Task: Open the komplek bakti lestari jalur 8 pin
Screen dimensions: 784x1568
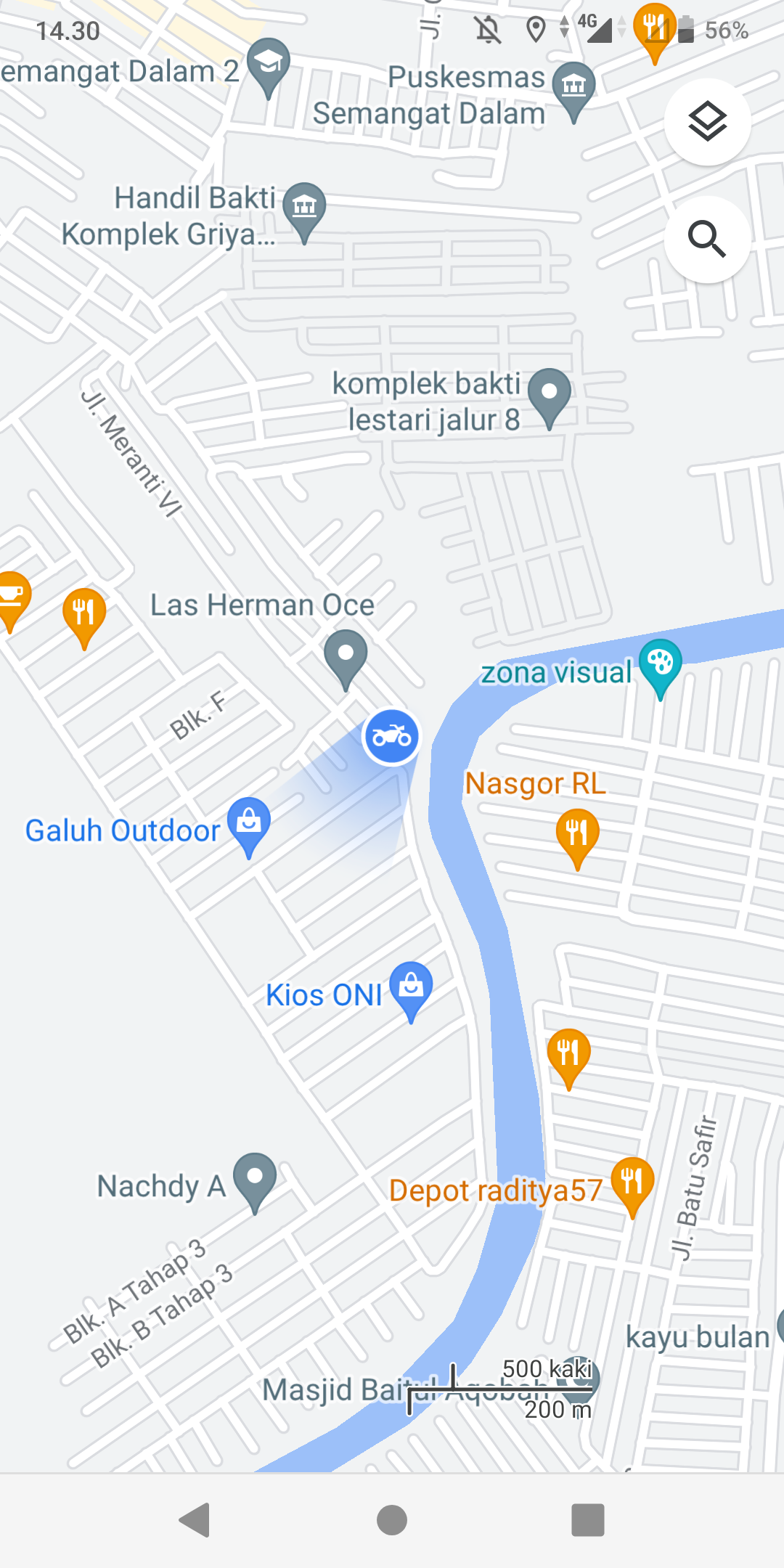Action: click(550, 393)
